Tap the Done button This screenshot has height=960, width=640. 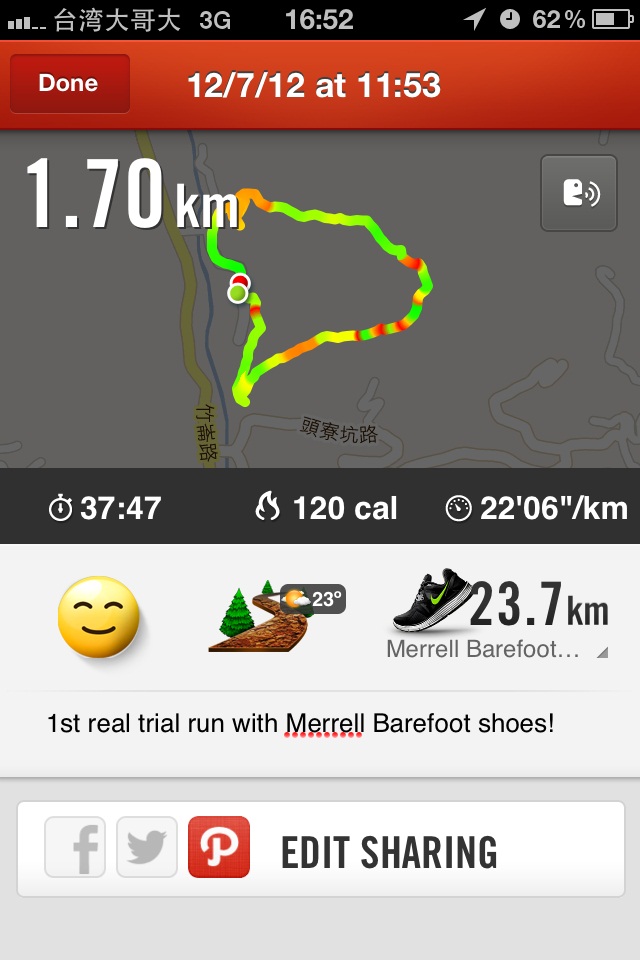click(x=69, y=83)
